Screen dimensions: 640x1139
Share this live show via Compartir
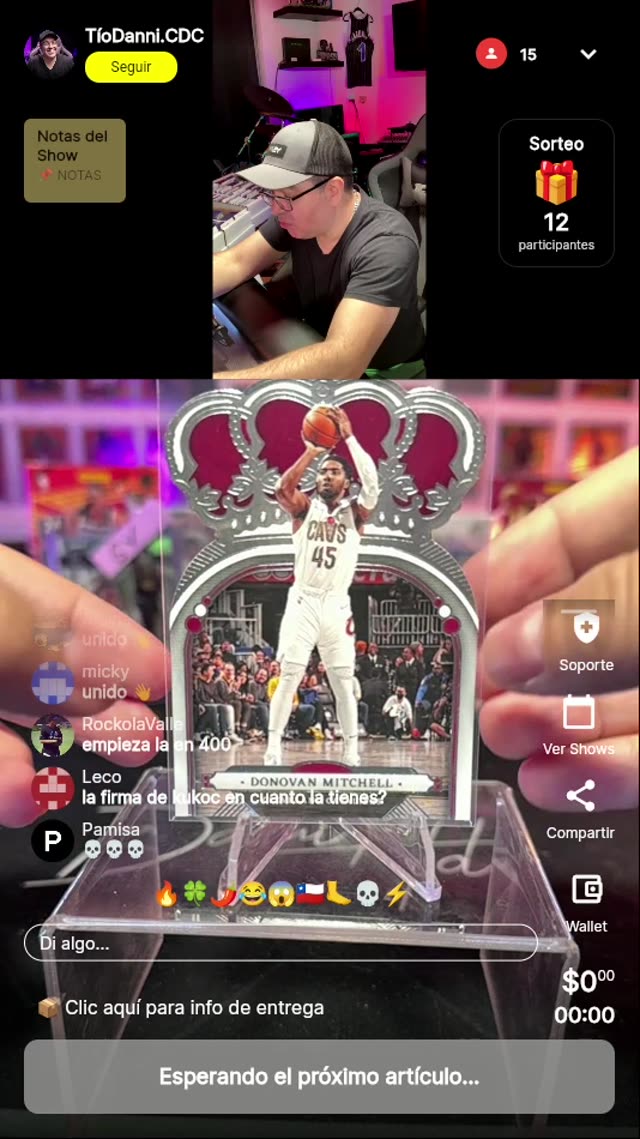[x=580, y=808]
